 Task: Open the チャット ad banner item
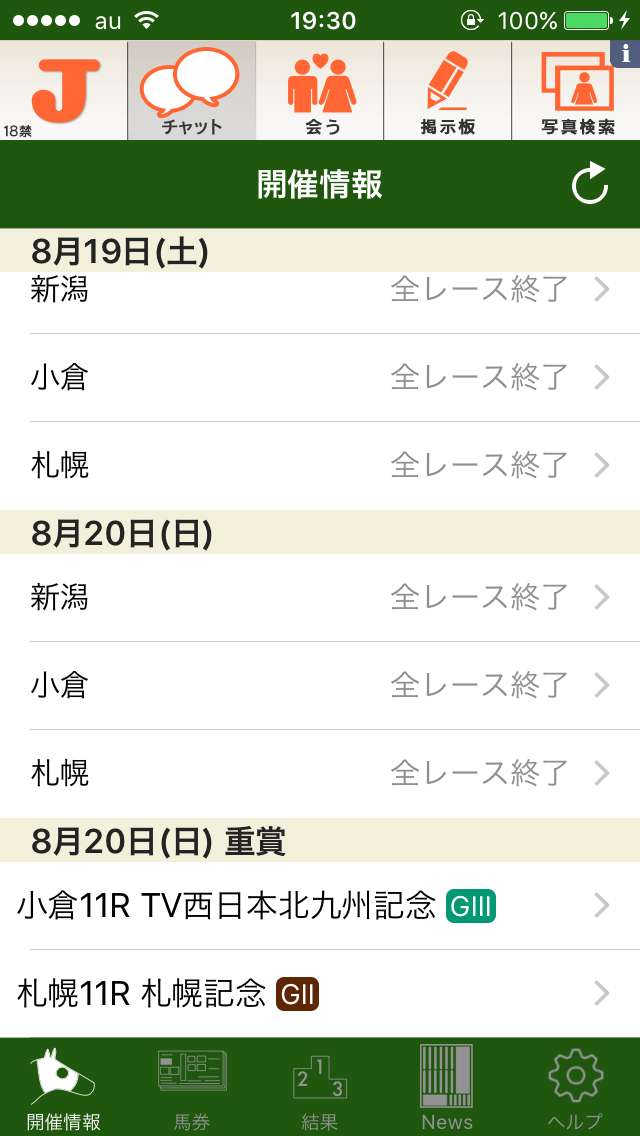pyautogui.click(x=191, y=91)
